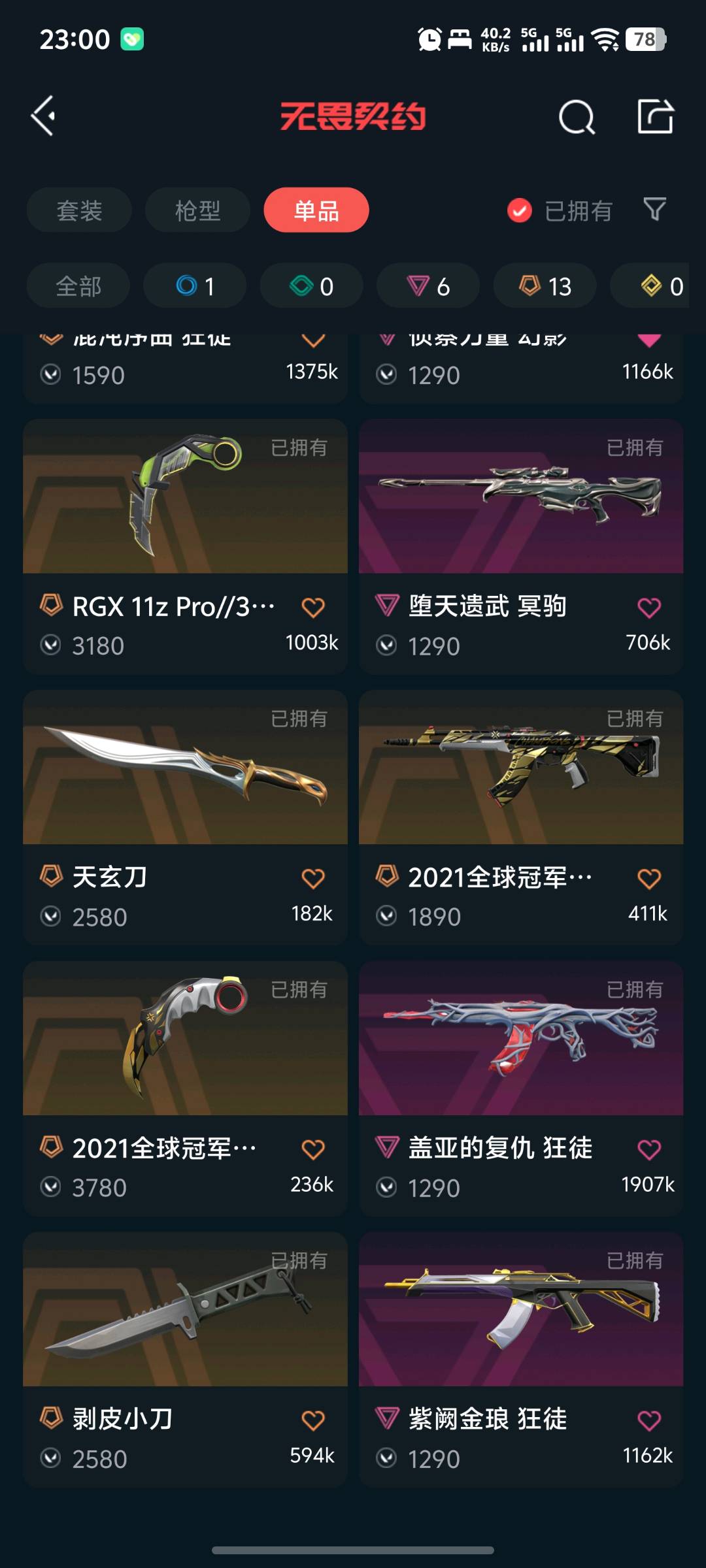
Task: Filter by the blue tier showing 1
Action: pyautogui.click(x=195, y=286)
